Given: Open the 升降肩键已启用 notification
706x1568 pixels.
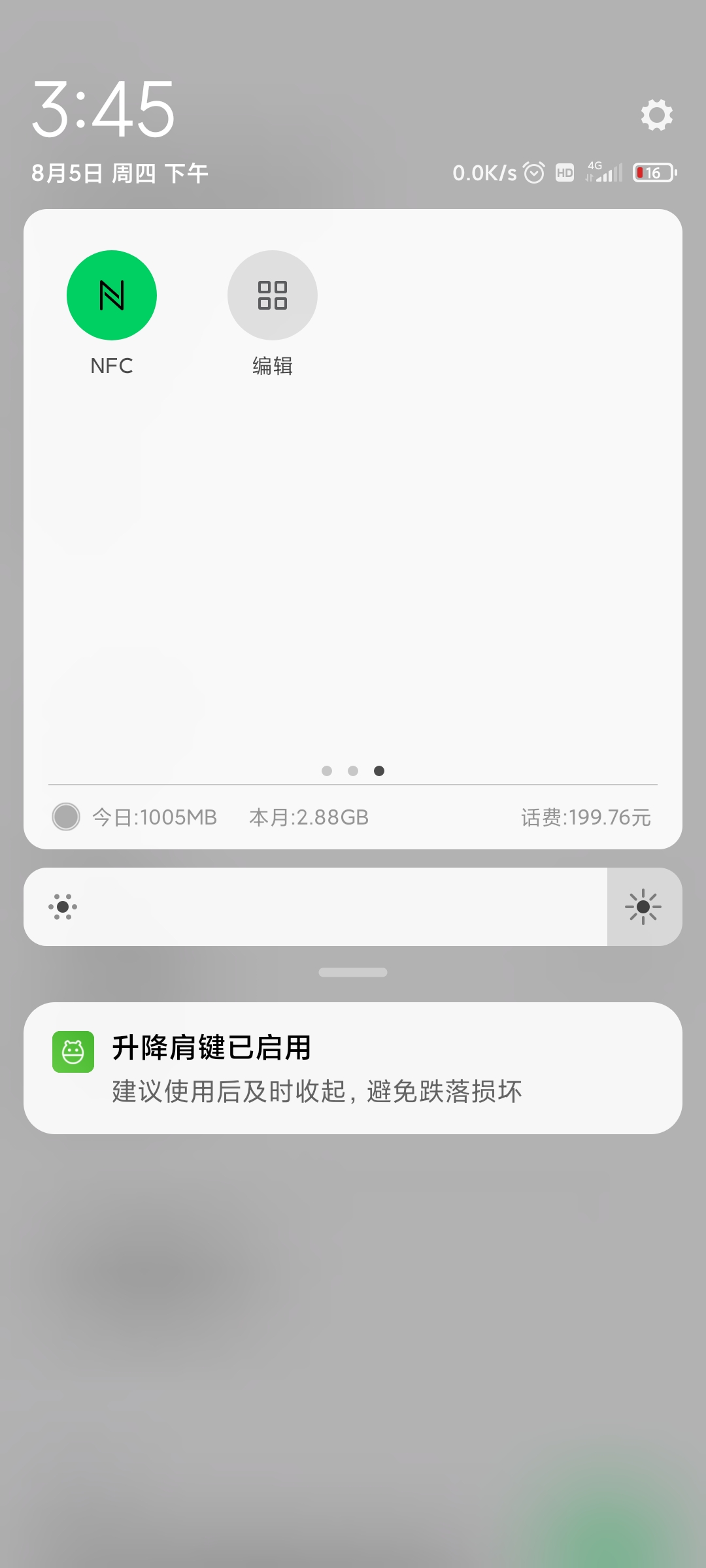Looking at the screenshot, I should 353,1068.
